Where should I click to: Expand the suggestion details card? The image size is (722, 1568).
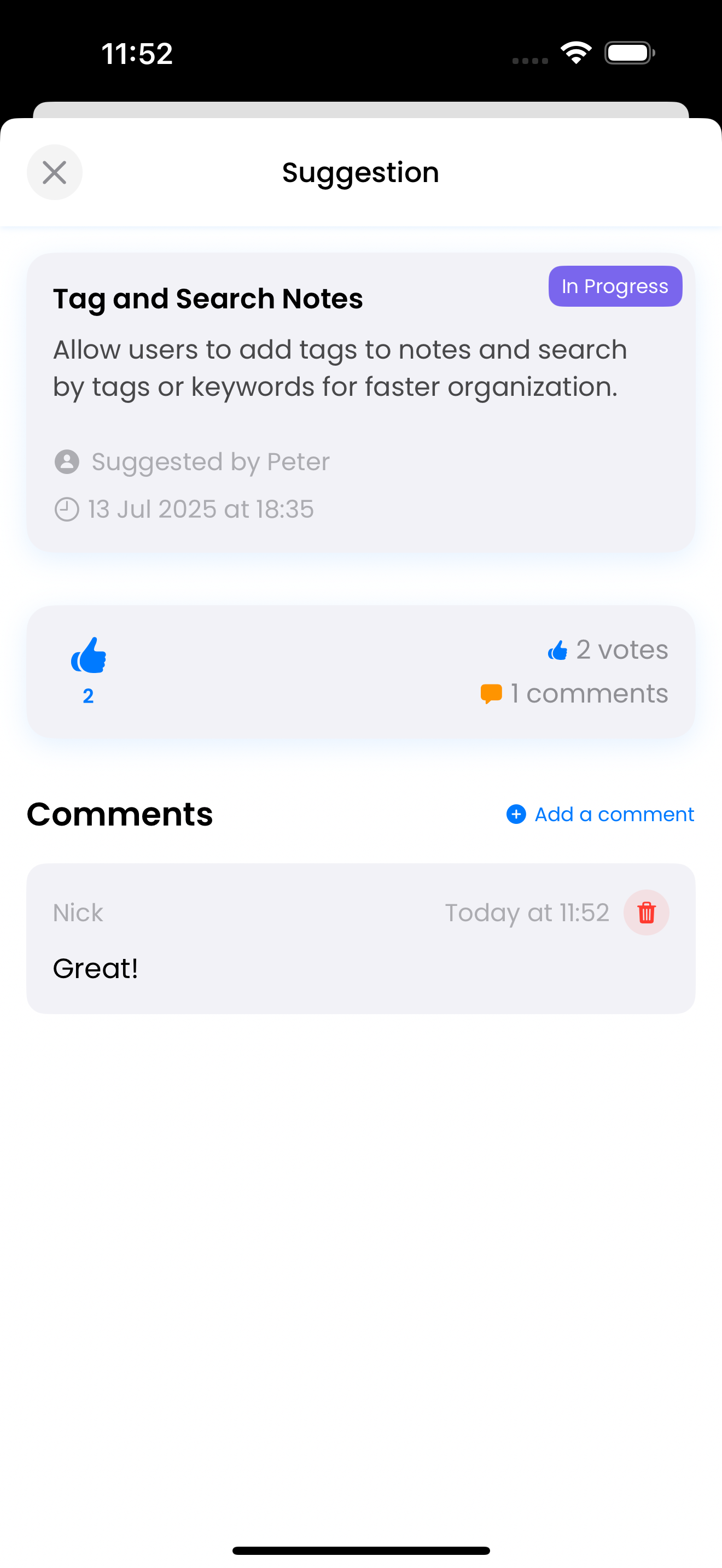[x=361, y=402]
